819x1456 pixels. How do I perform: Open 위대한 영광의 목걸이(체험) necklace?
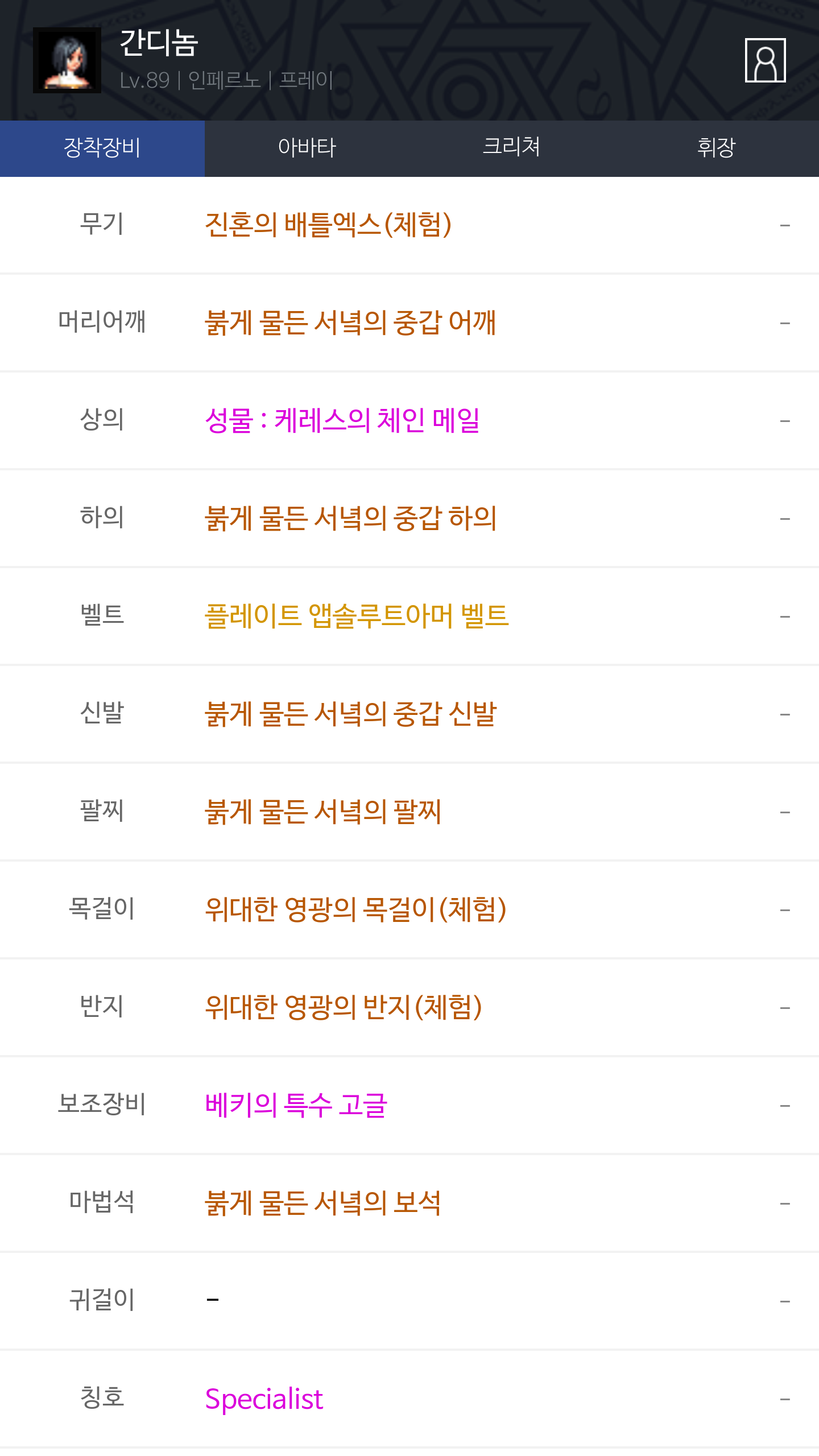click(355, 909)
